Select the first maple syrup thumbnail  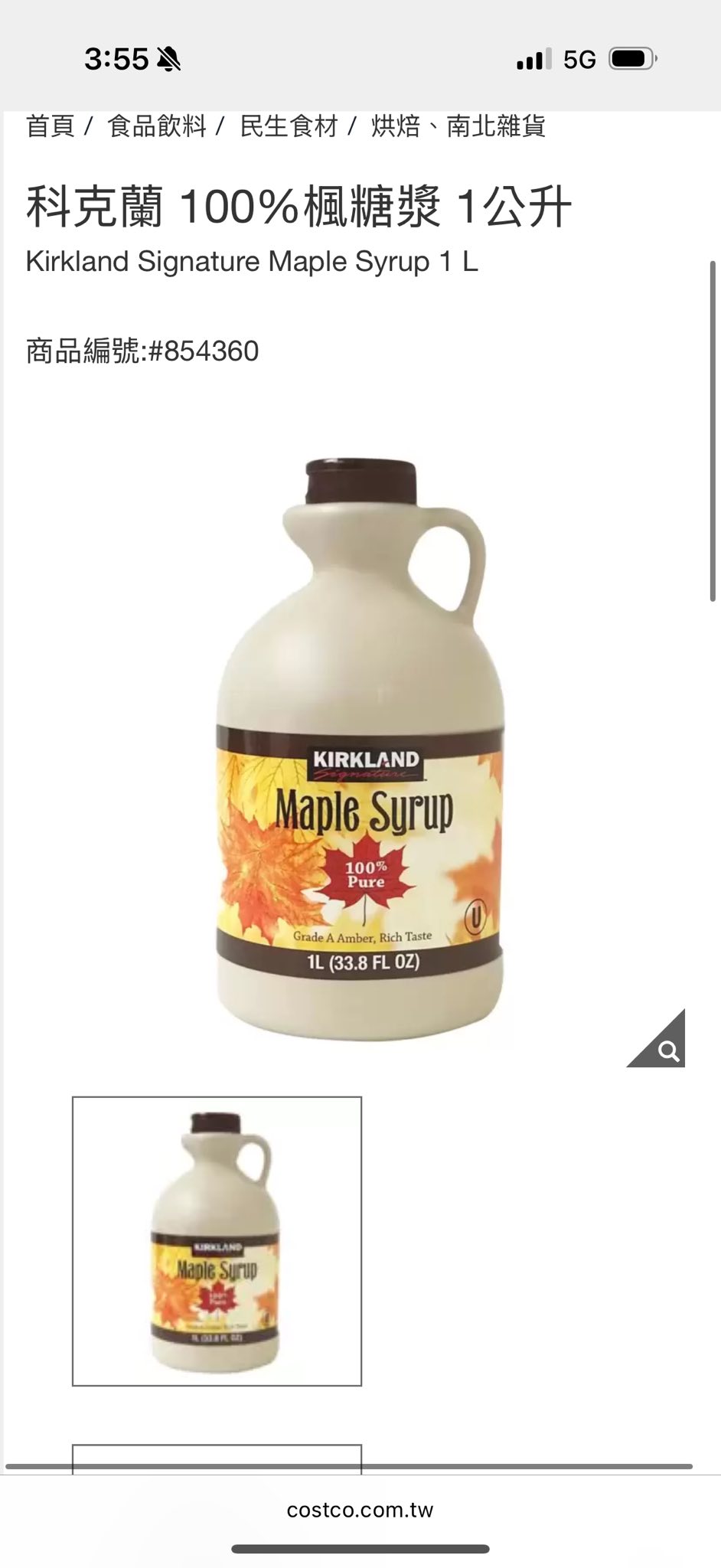[x=217, y=1241]
